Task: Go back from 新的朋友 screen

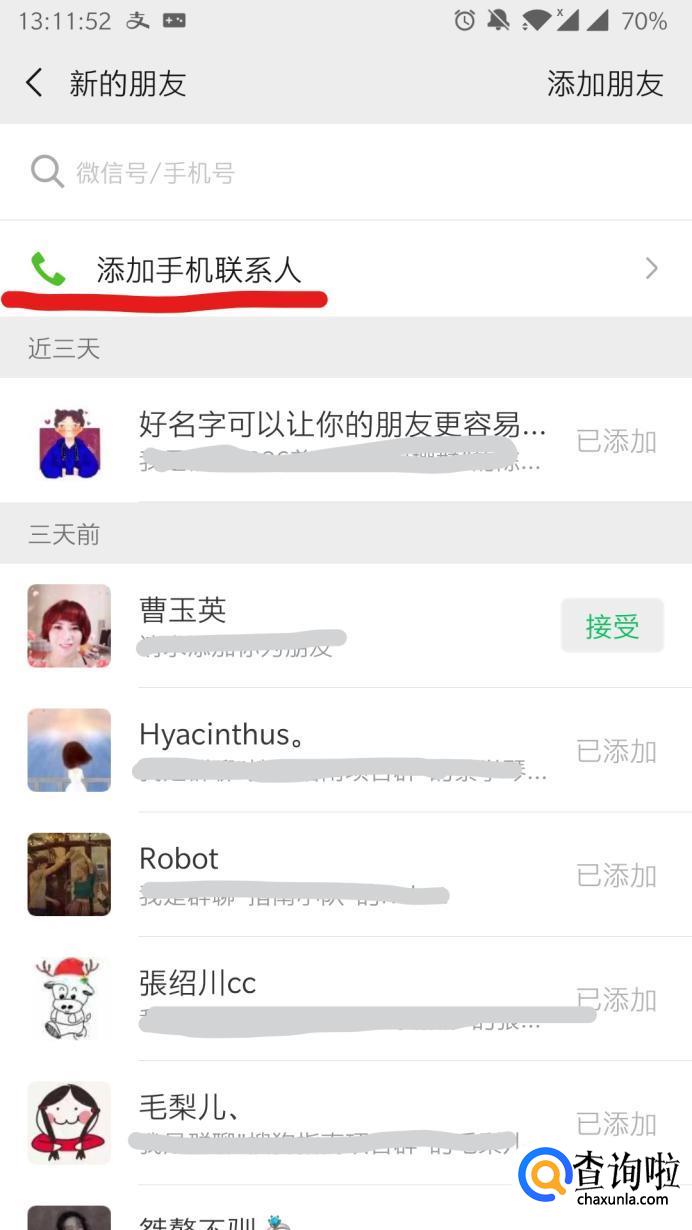Action: tap(34, 83)
